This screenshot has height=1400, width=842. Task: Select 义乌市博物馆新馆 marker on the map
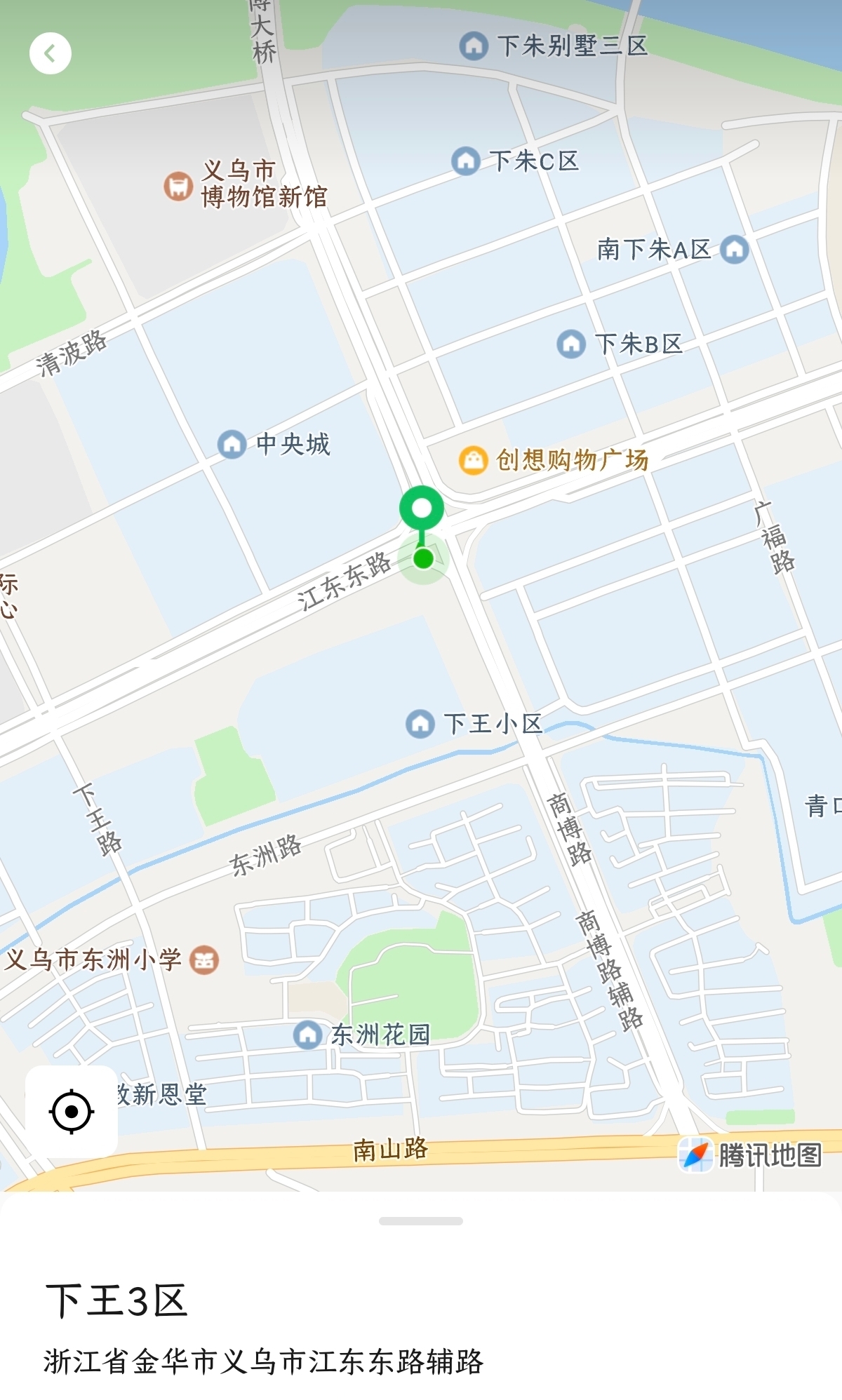(x=178, y=186)
